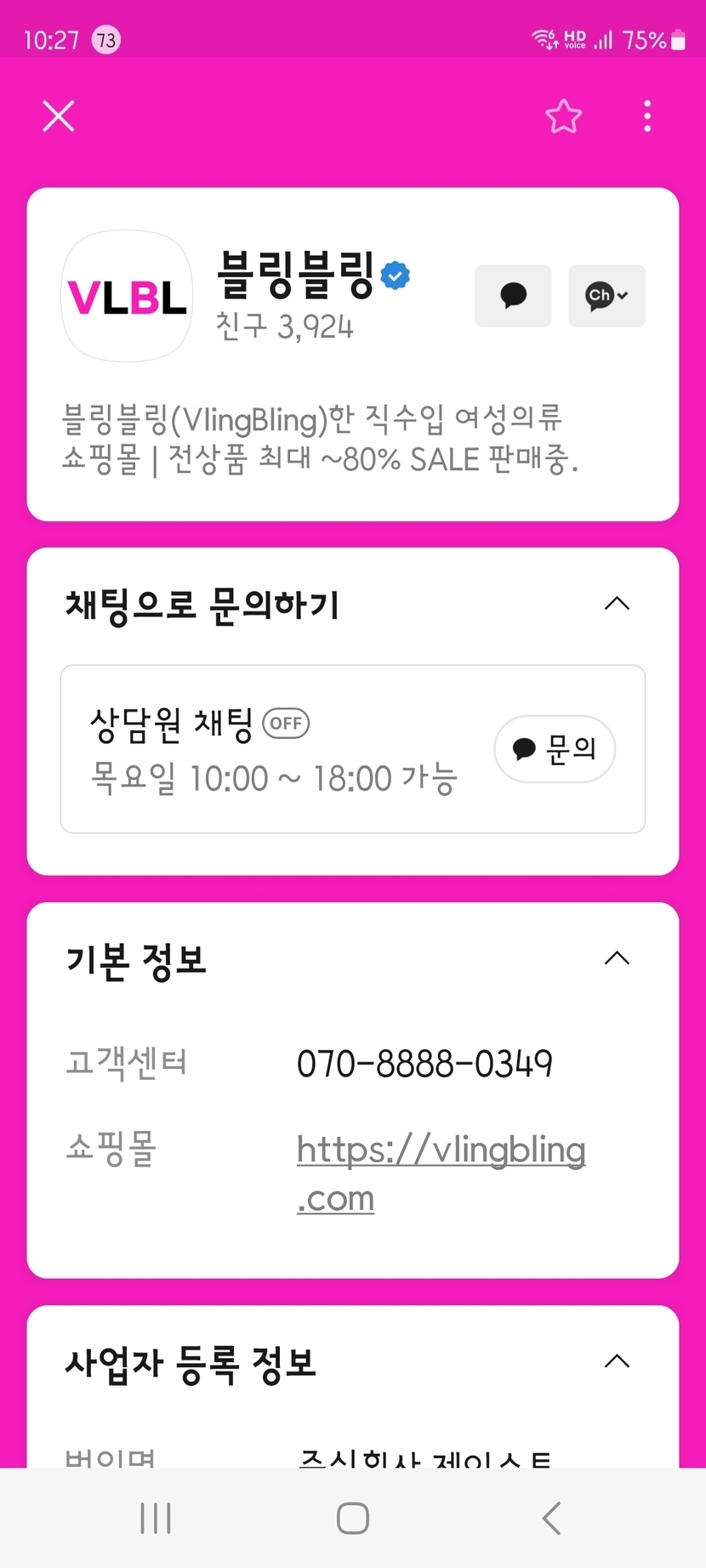Open recent apps from navigation bar
Screen dimensions: 706x1568
[x=156, y=1518]
